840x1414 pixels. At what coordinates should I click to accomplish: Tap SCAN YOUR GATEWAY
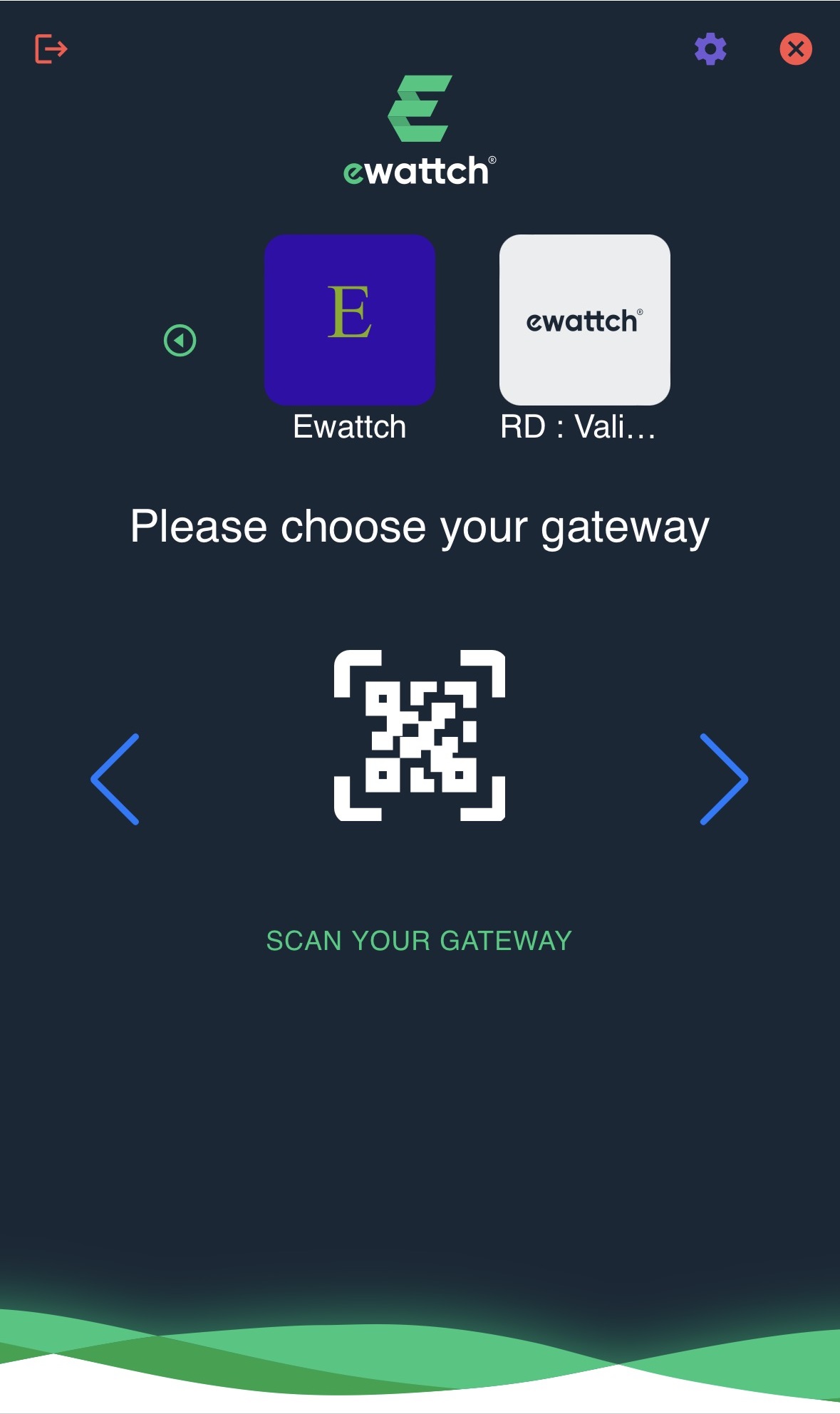click(x=419, y=941)
